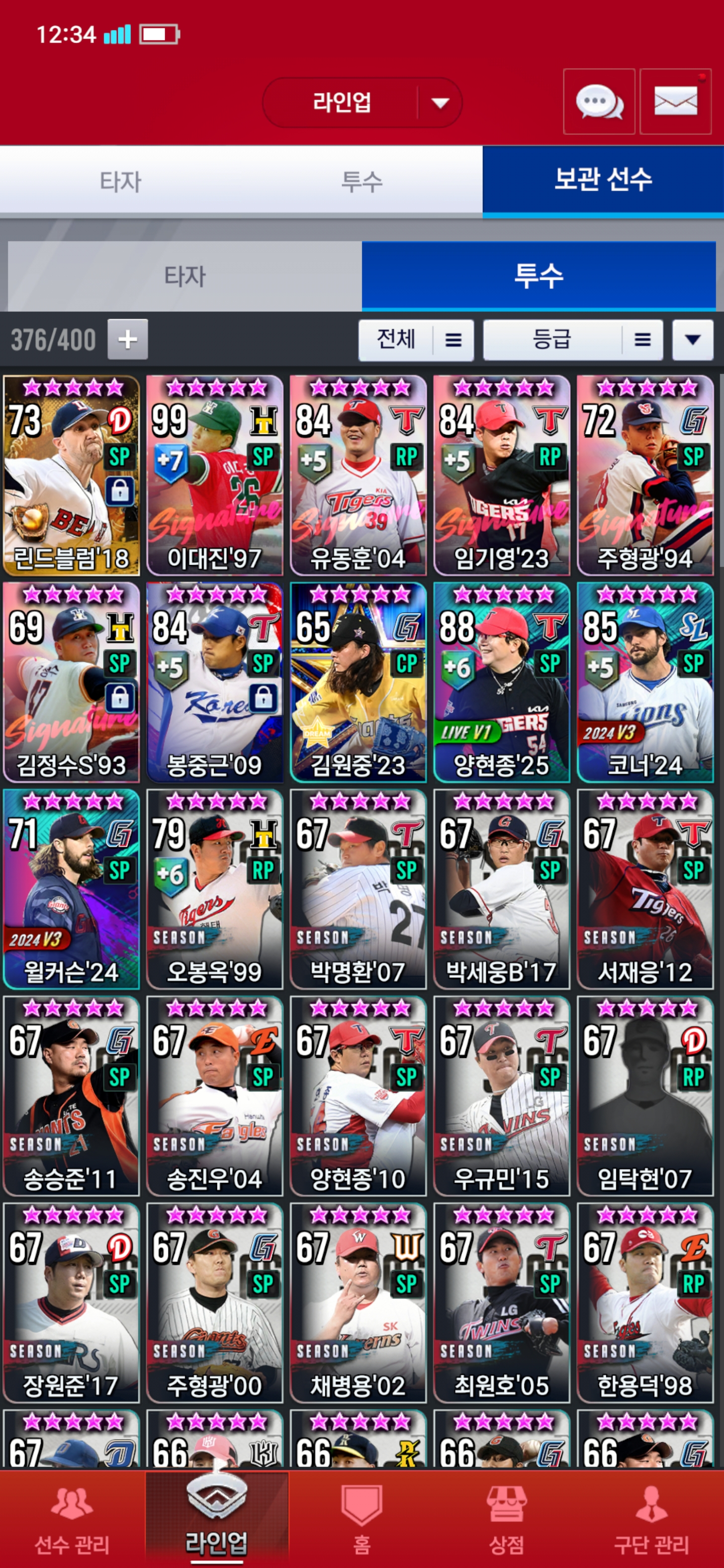Viewport: 724px width, 1568px height.
Task: Open the 코너'24 player card
Action: [645, 682]
